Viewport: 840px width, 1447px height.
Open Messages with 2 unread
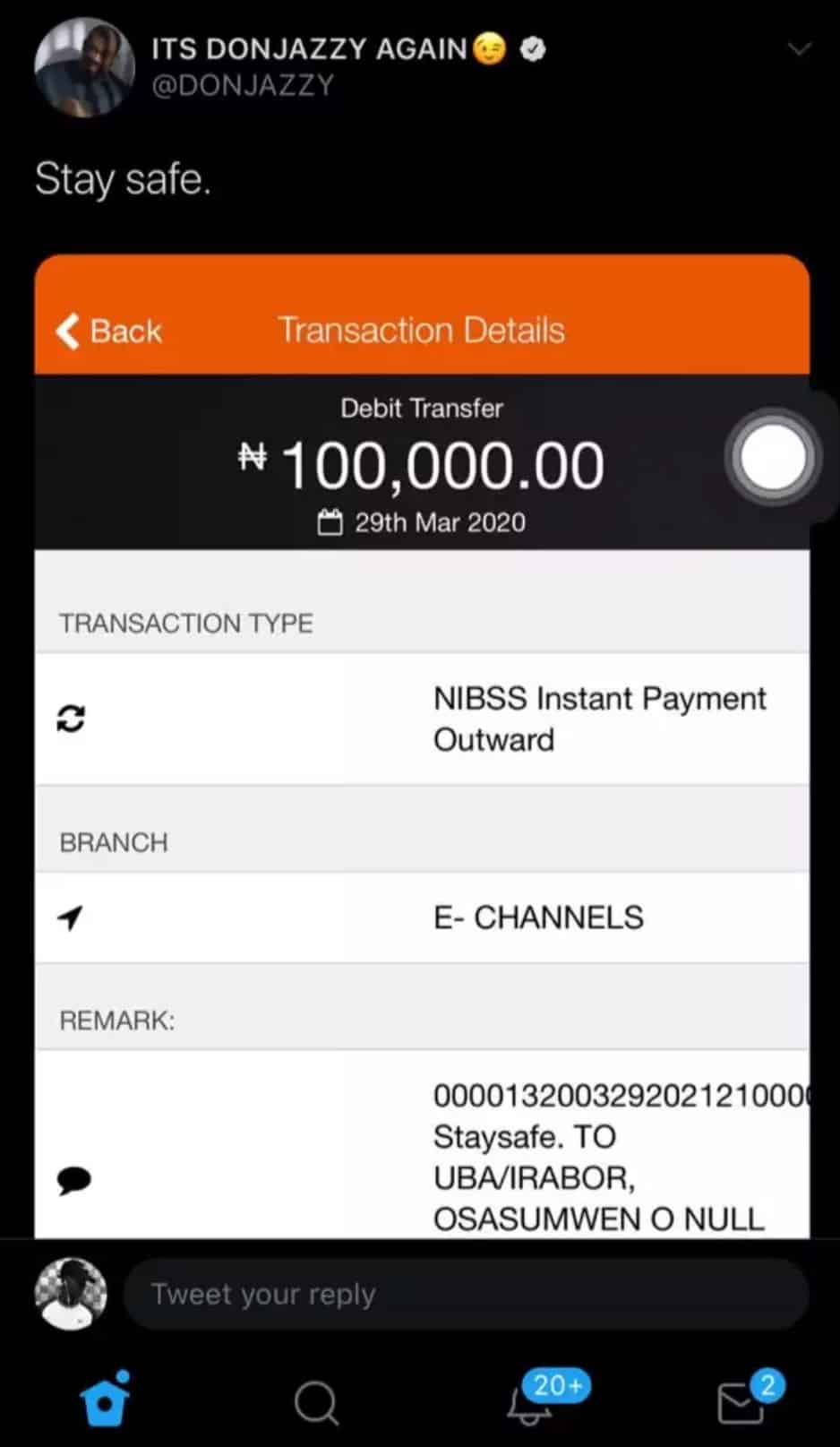click(x=741, y=1402)
